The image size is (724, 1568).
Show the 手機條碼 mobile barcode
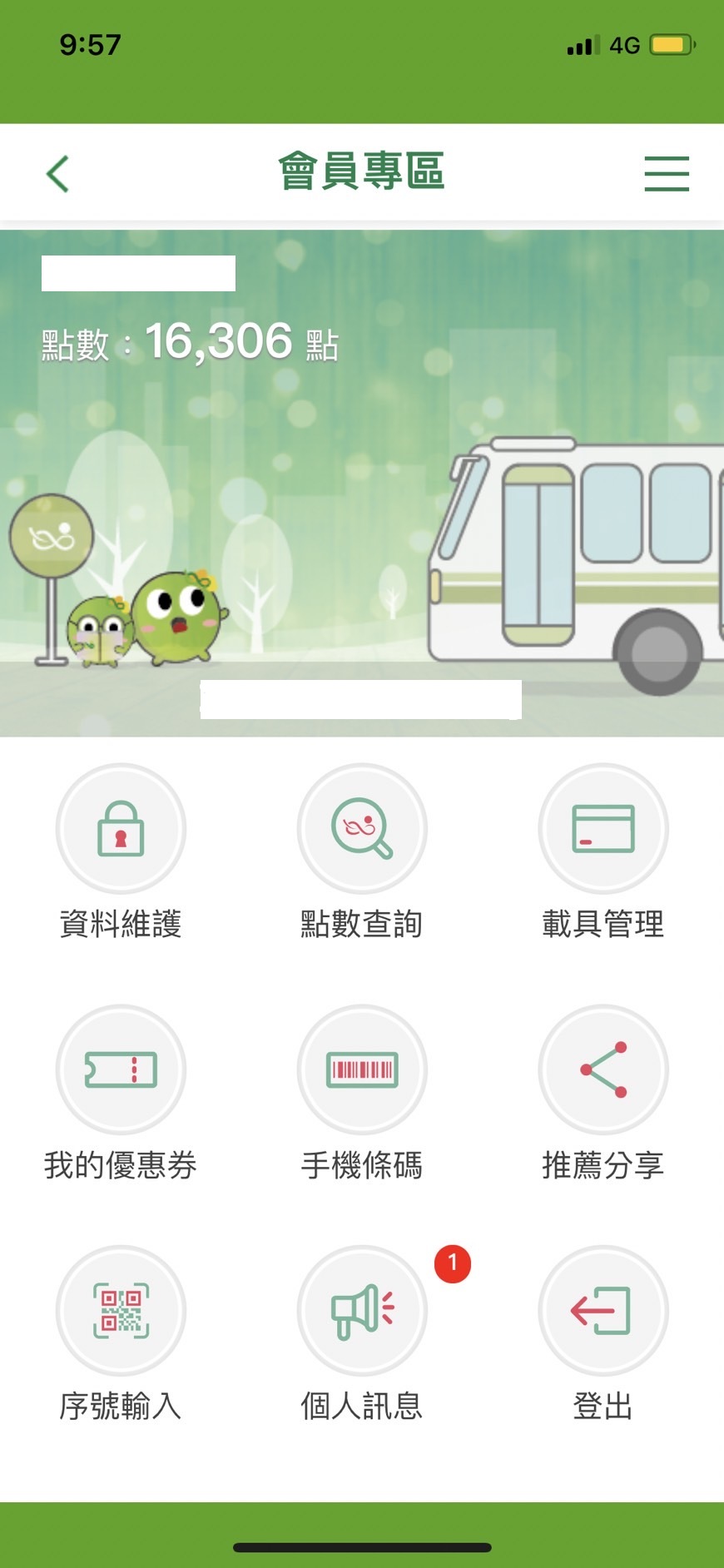(x=362, y=1069)
